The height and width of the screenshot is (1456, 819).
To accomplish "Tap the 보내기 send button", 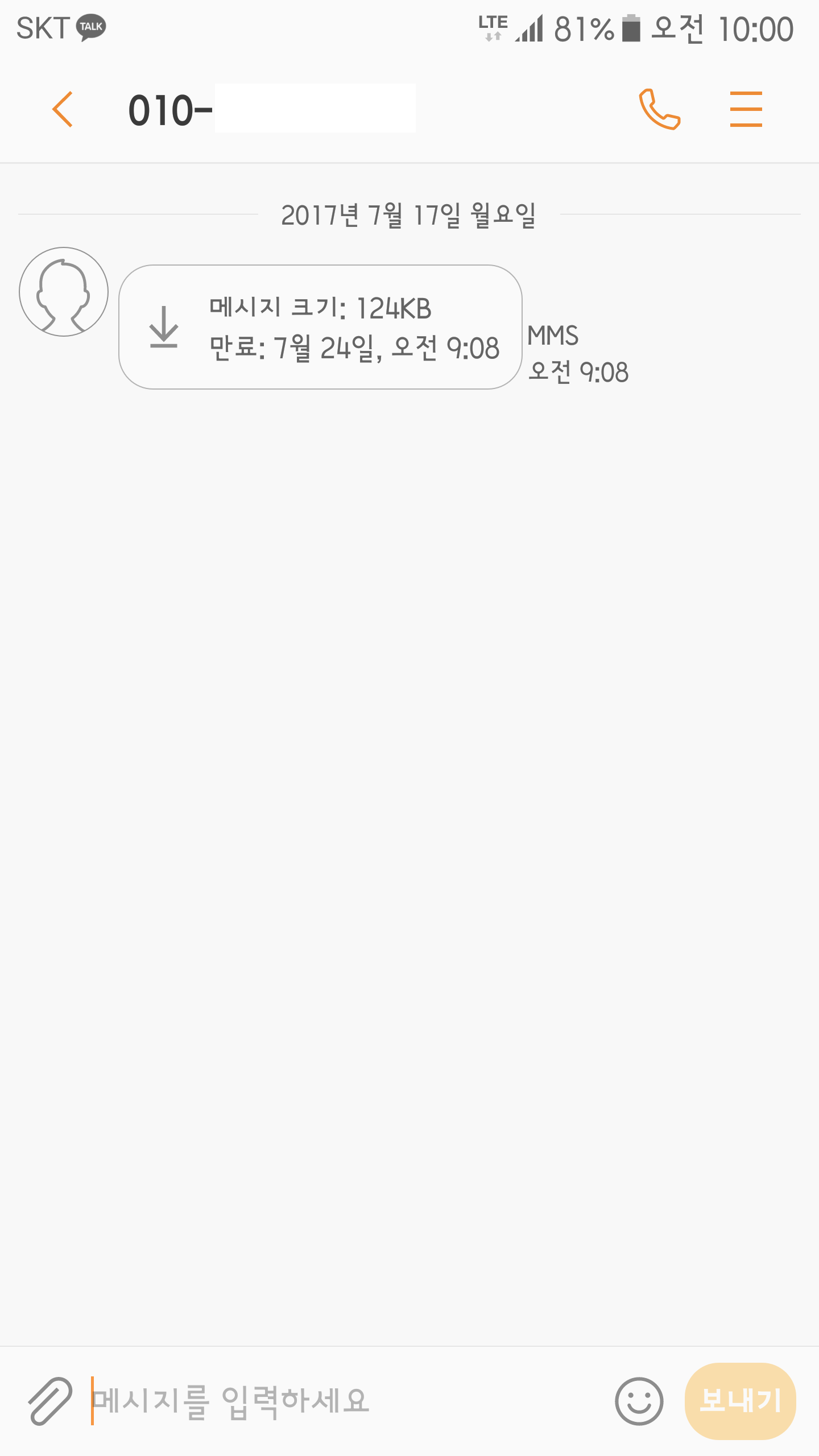I will pyautogui.click(x=740, y=1401).
